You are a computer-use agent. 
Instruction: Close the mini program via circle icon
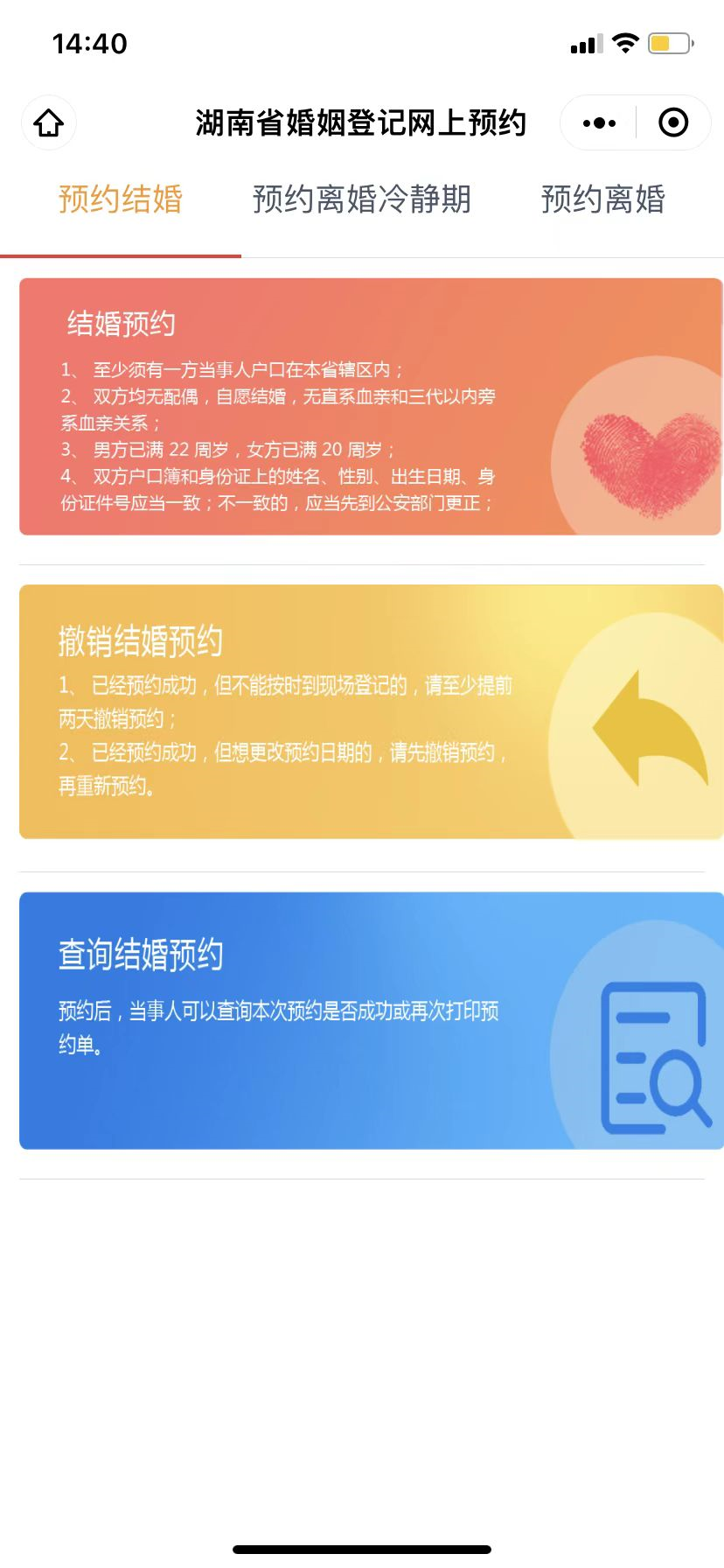pyautogui.click(x=672, y=123)
